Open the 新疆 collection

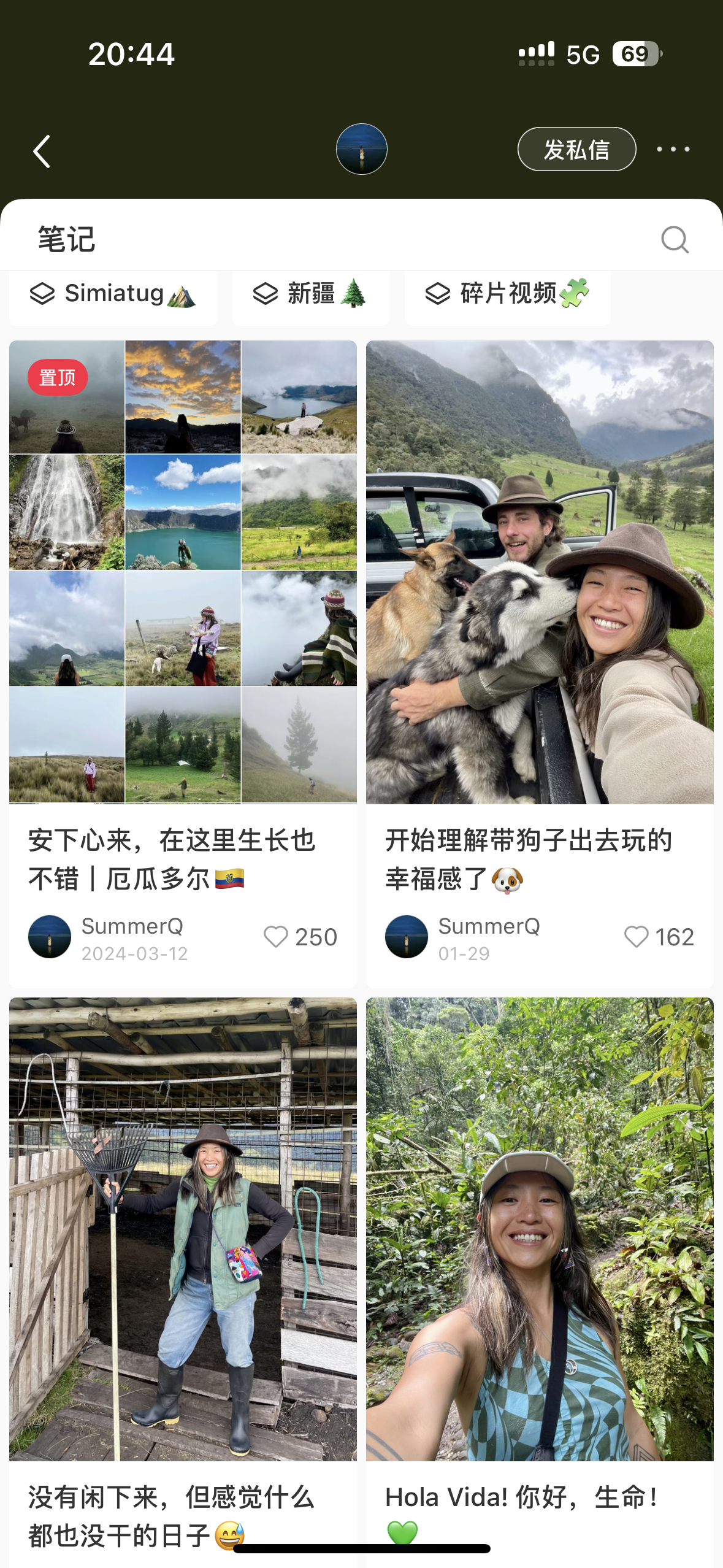pyautogui.click(x=310, y=294)
